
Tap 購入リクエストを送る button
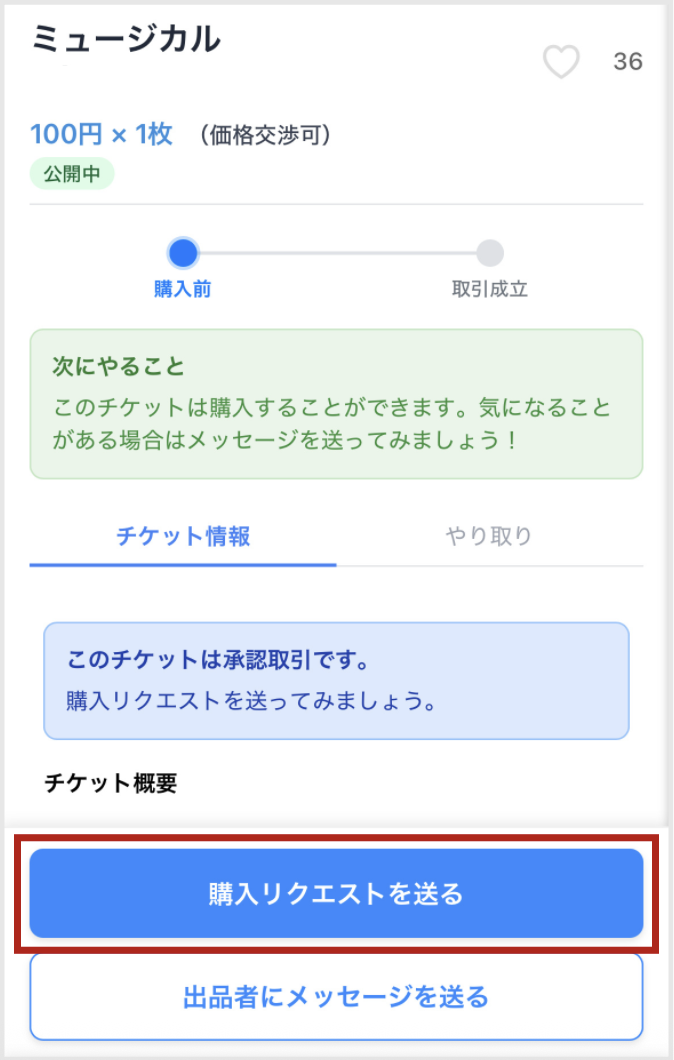(336, 894)
